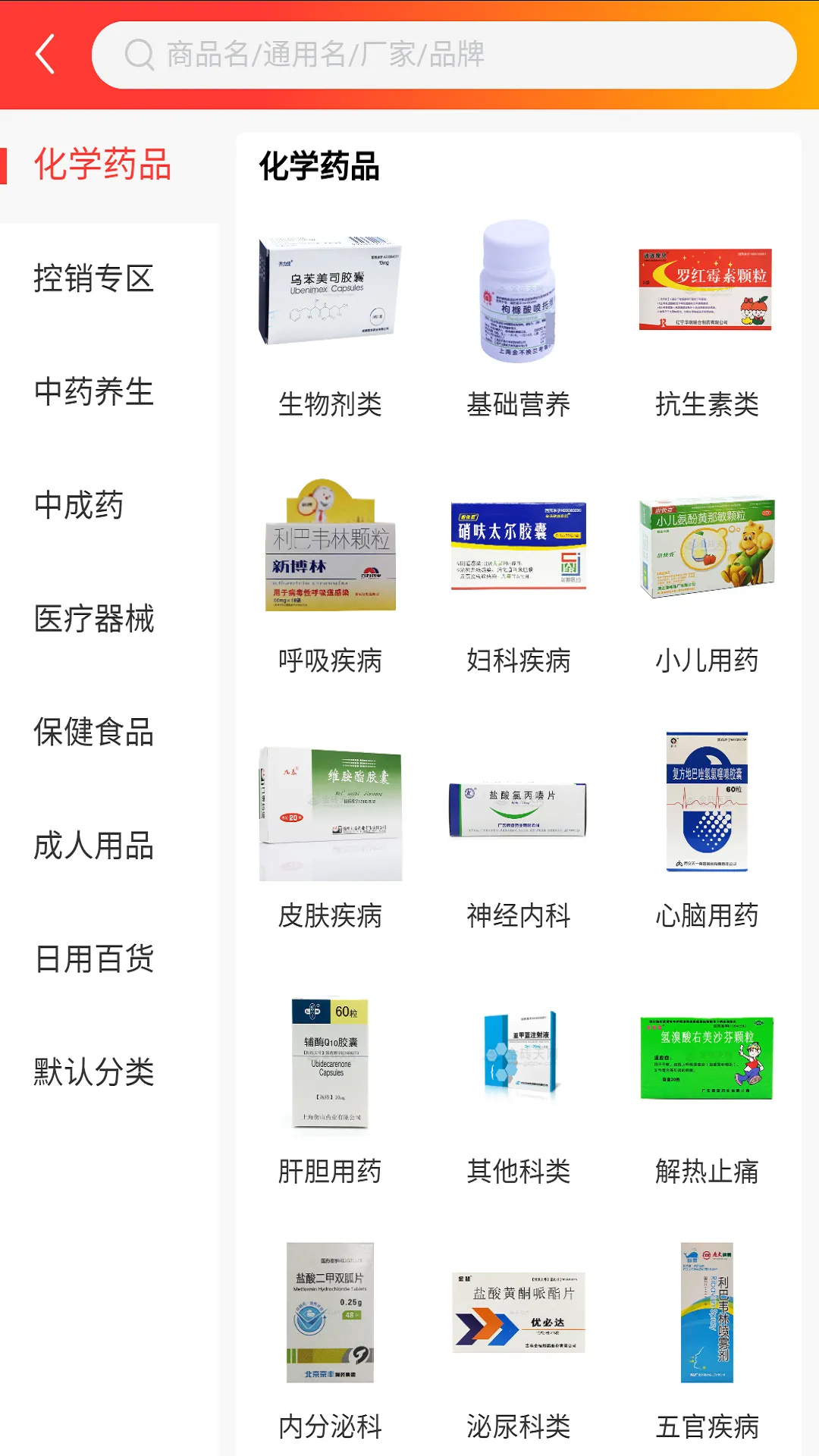Select the 中药养生 sidebar category

[x=95, y=393]
